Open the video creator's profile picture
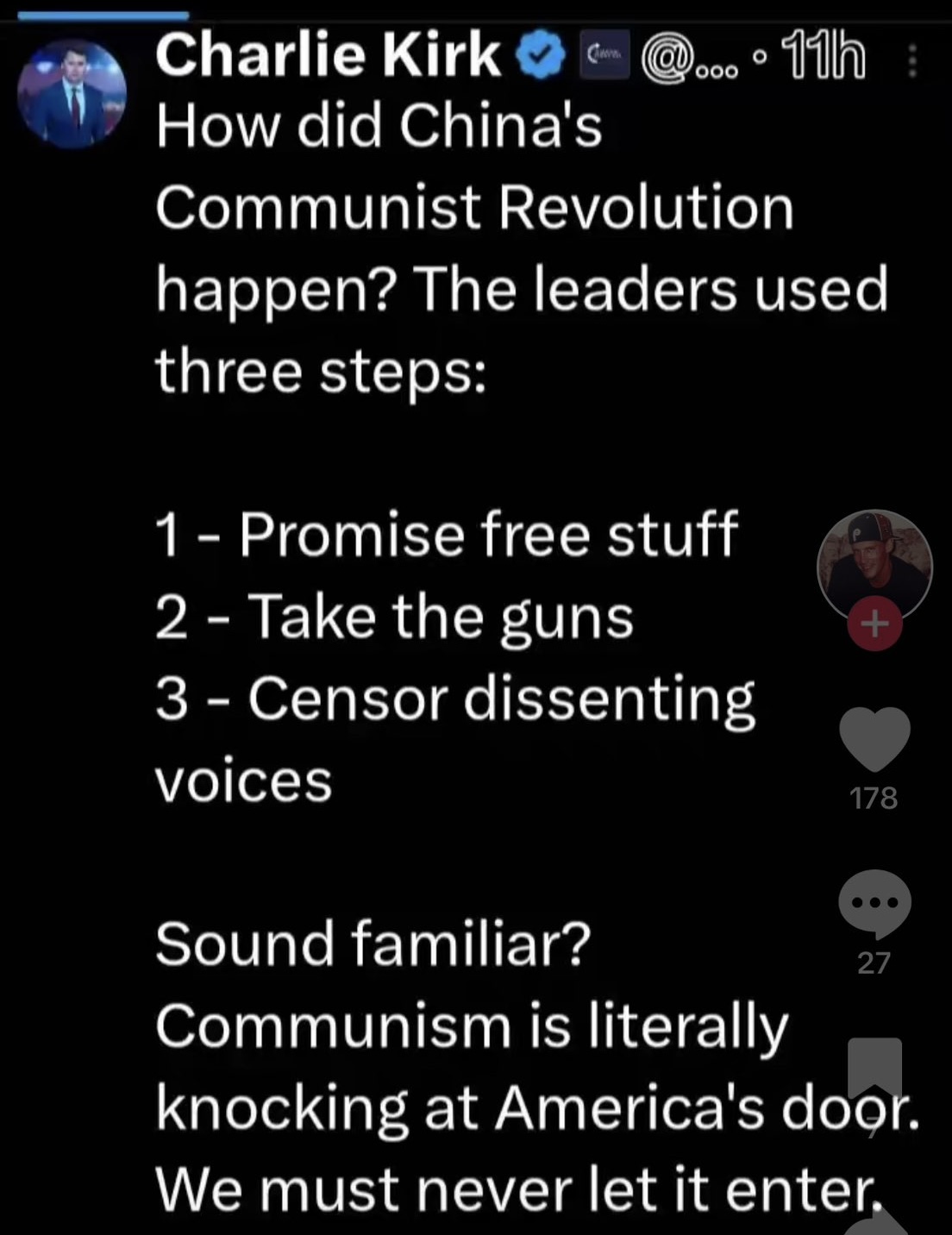This screenshot has height=1235, width=952. tap(874, 561)
